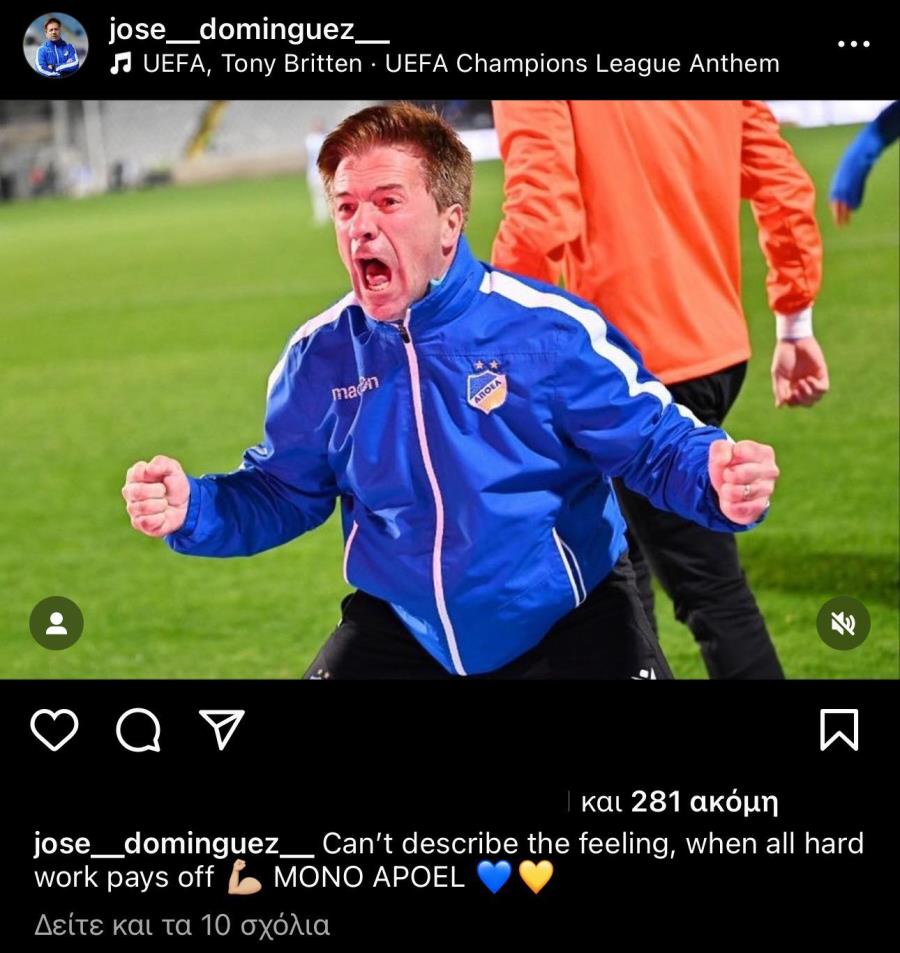Open the comment bubble icon
The width and height of the screenshot is (900, 953).
pyautogui.click(x=138, y=730)
